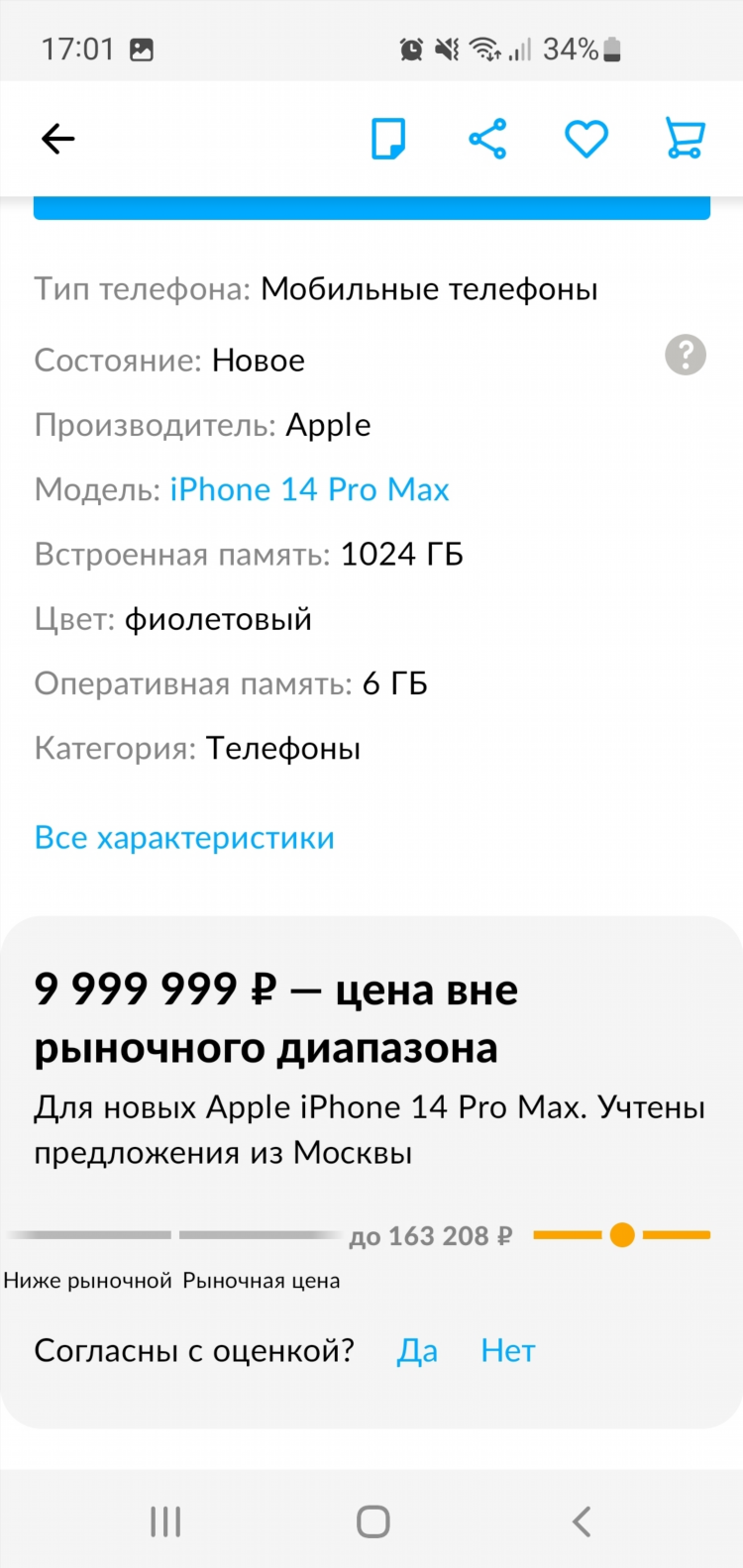This screenshot has height=1568, width=743.
Task: Tap the blue button at the top
Action: click(371, 208)
